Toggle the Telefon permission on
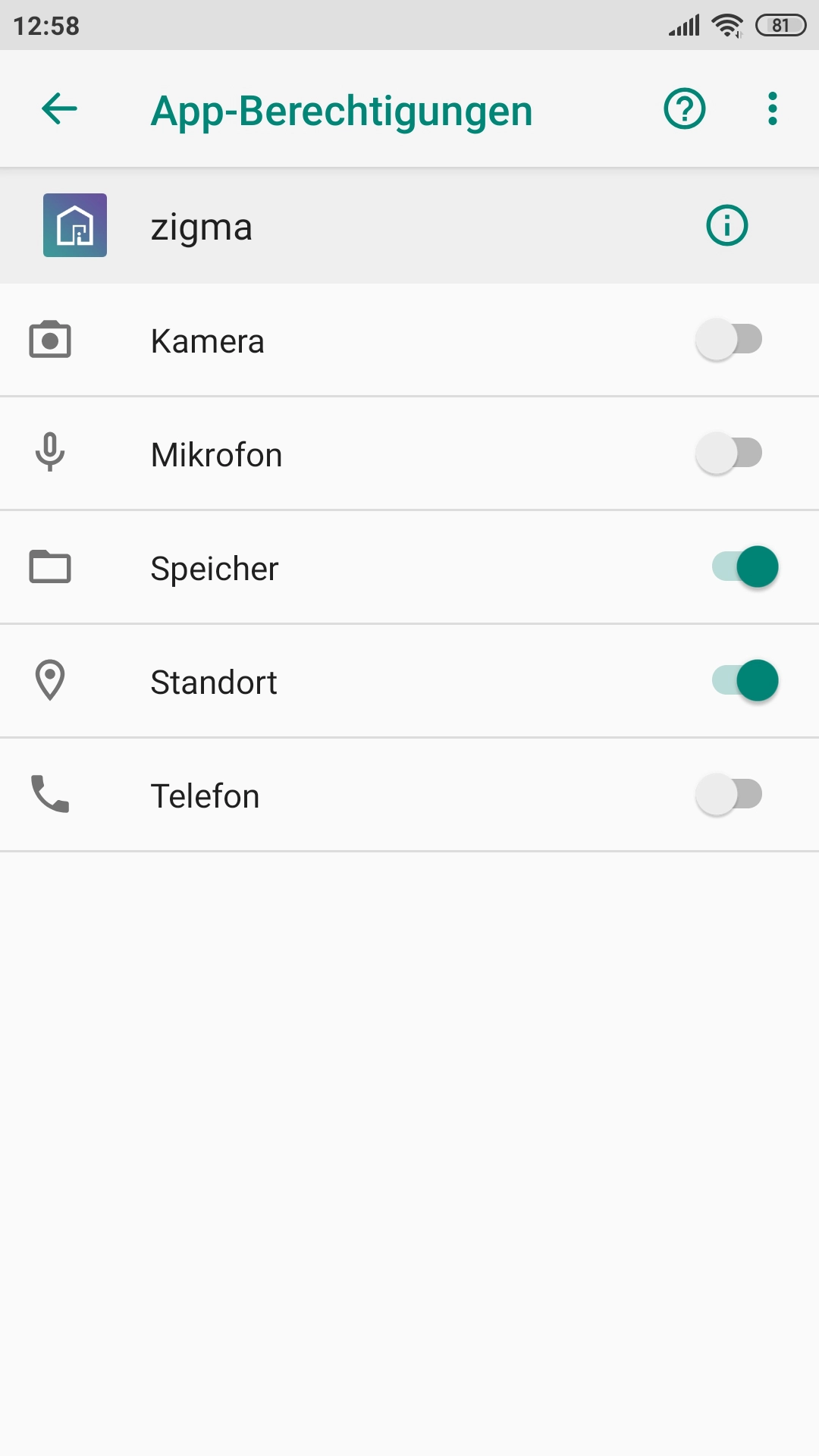Viewport: 819px width, 1456px height. pyautogui.click(x=729, y=794)
